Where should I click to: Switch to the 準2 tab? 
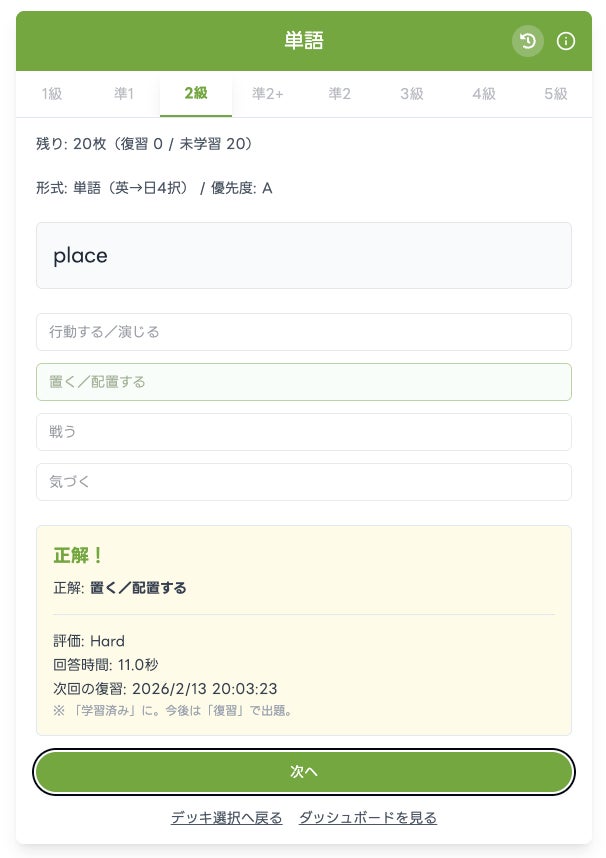(340, 94)
